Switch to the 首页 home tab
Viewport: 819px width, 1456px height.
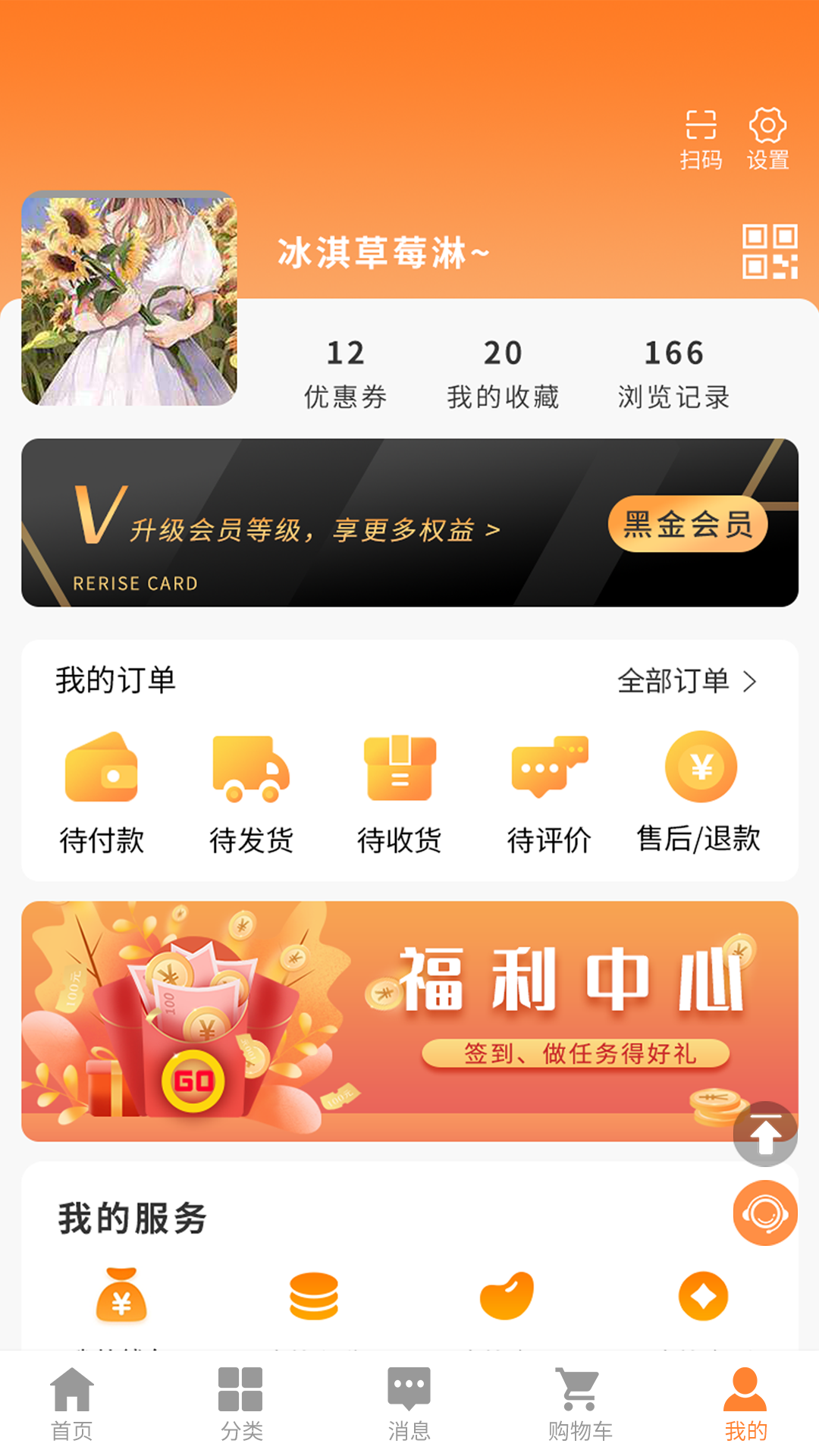pyautogui.click(x=72, y=1404)
